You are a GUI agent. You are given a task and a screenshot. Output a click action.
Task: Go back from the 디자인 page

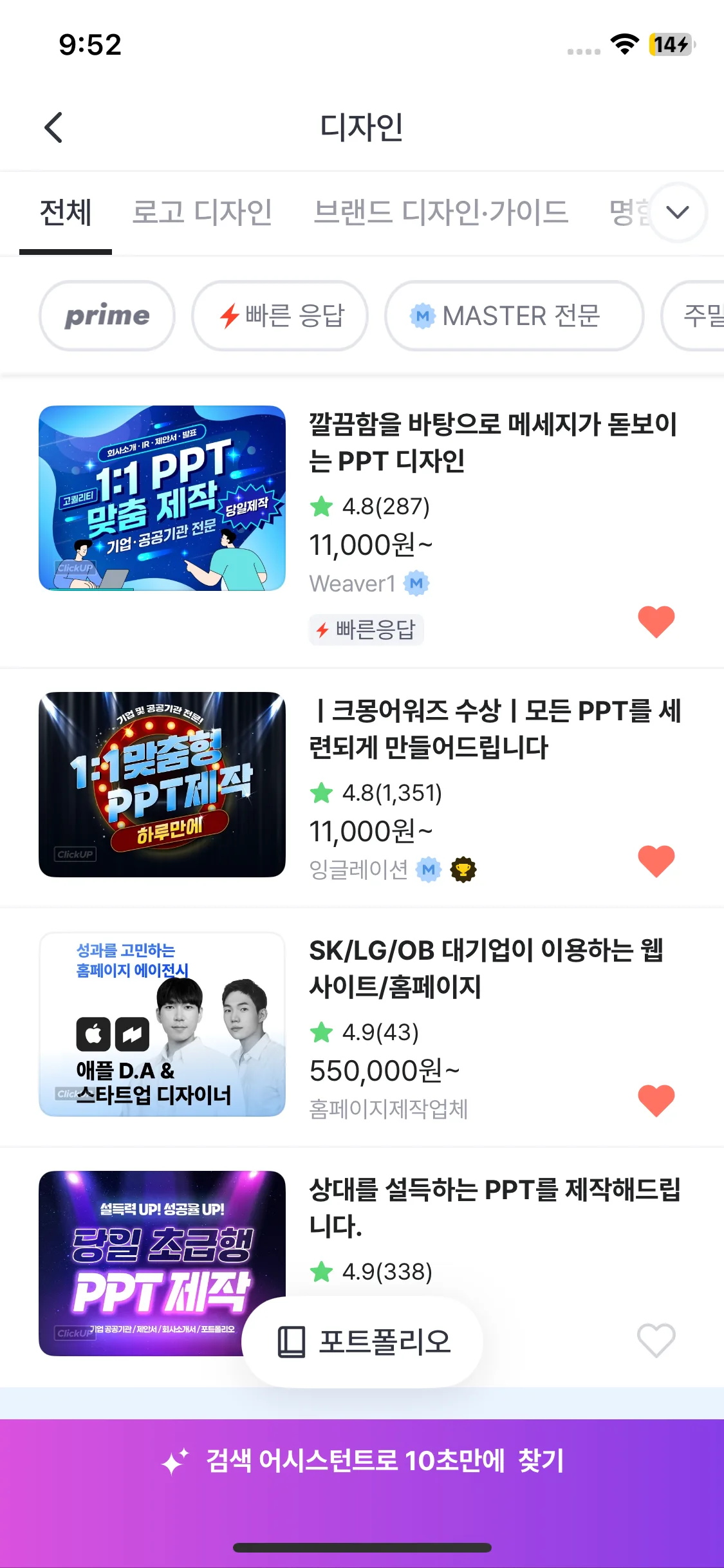pos(54,127)
